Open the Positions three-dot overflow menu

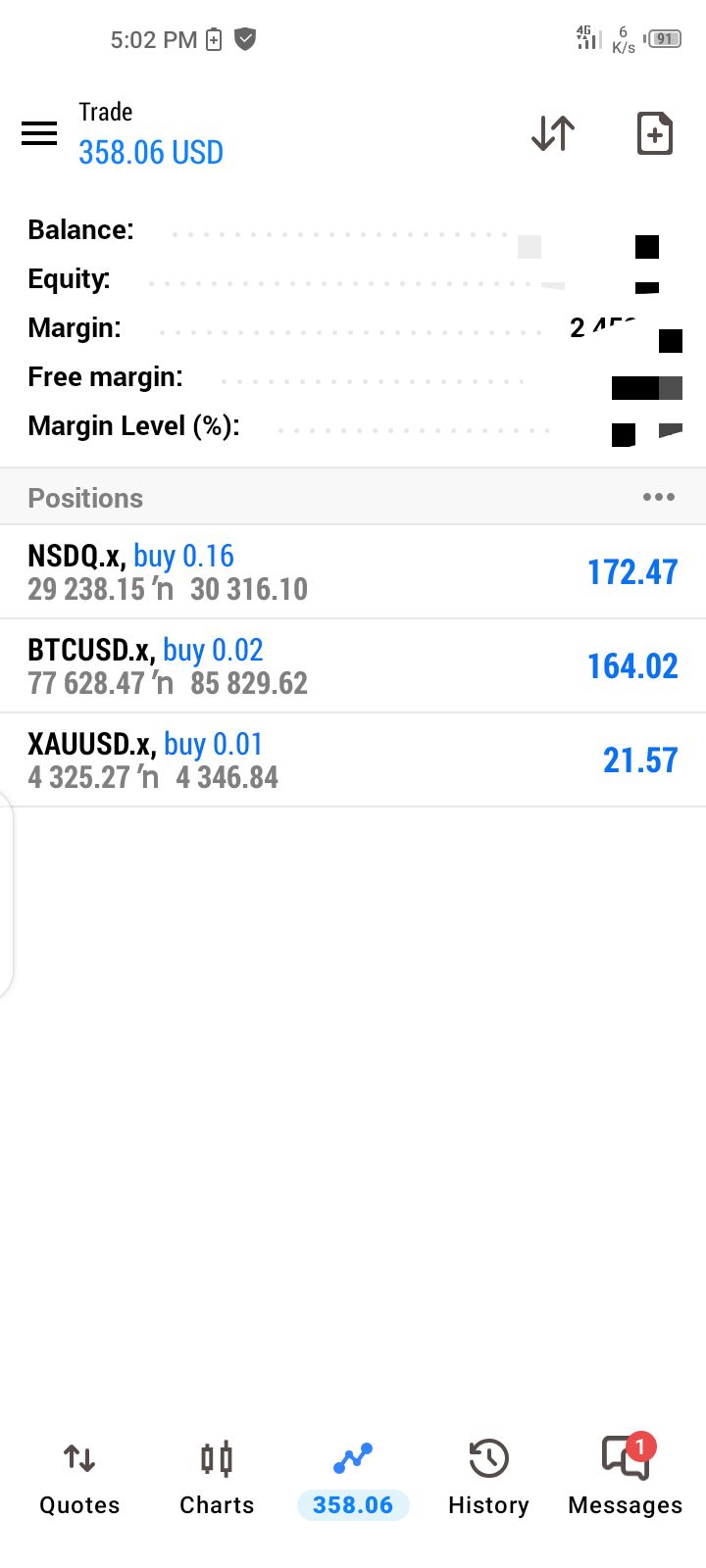[x=659, y=497]
